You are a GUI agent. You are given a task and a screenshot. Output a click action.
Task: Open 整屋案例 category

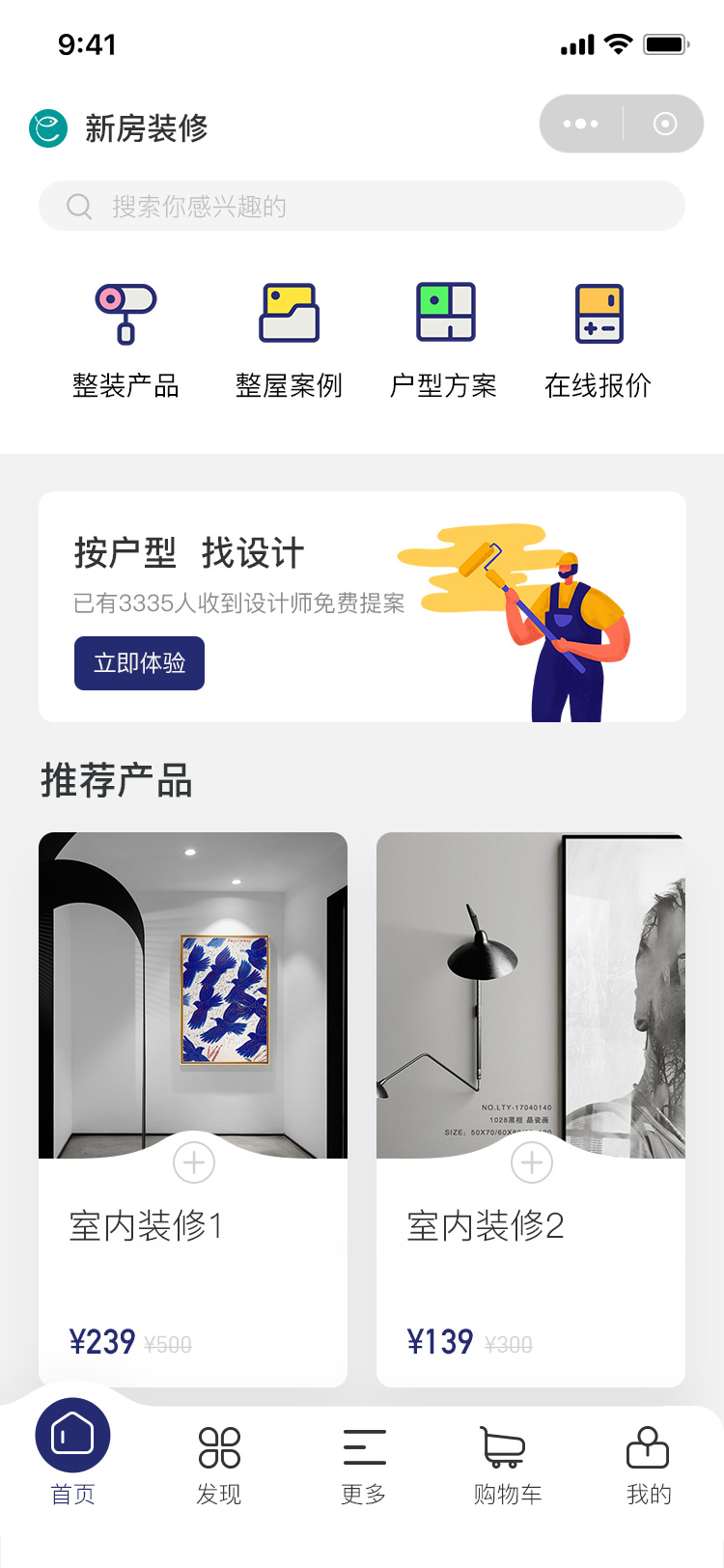[289, 340]
